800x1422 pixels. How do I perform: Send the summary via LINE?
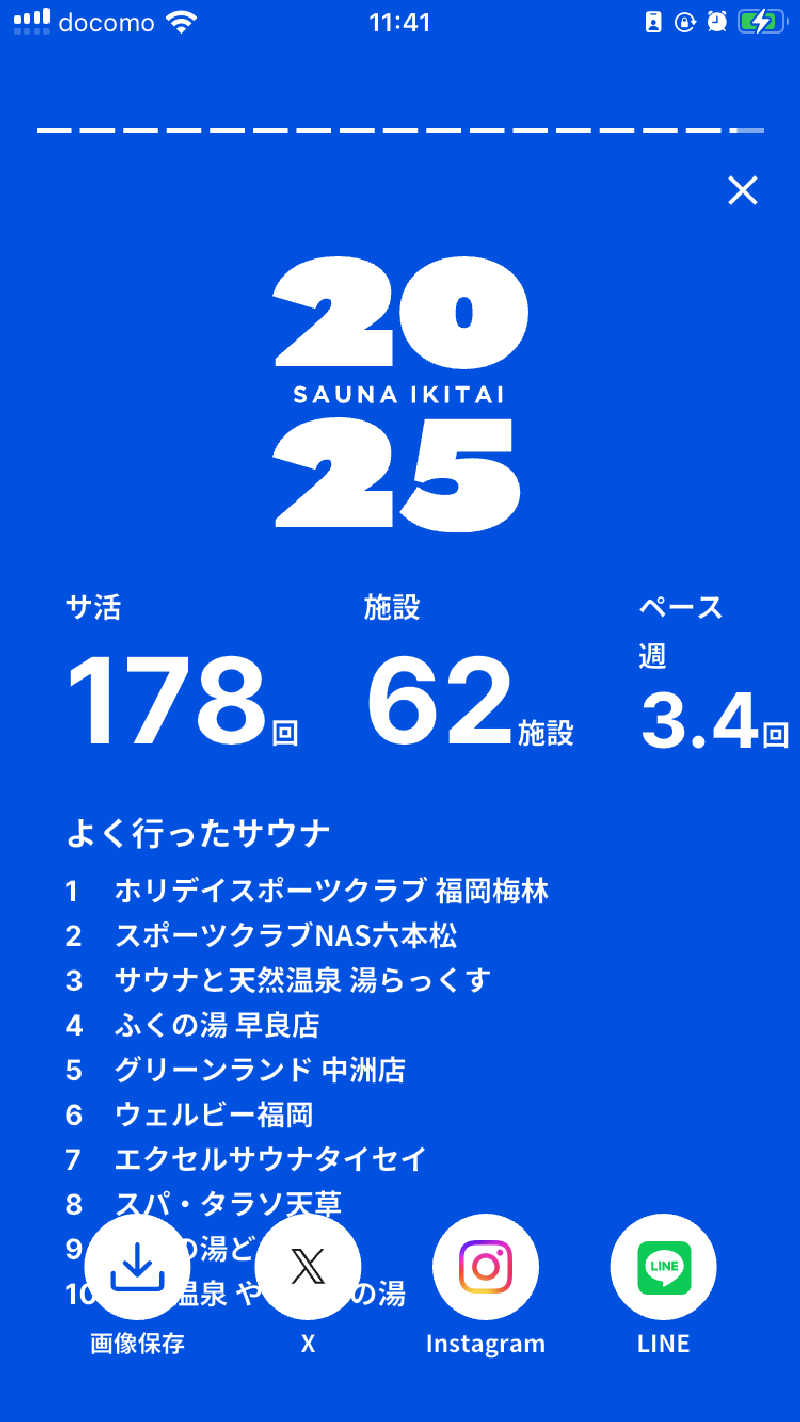coord(663,1268)
